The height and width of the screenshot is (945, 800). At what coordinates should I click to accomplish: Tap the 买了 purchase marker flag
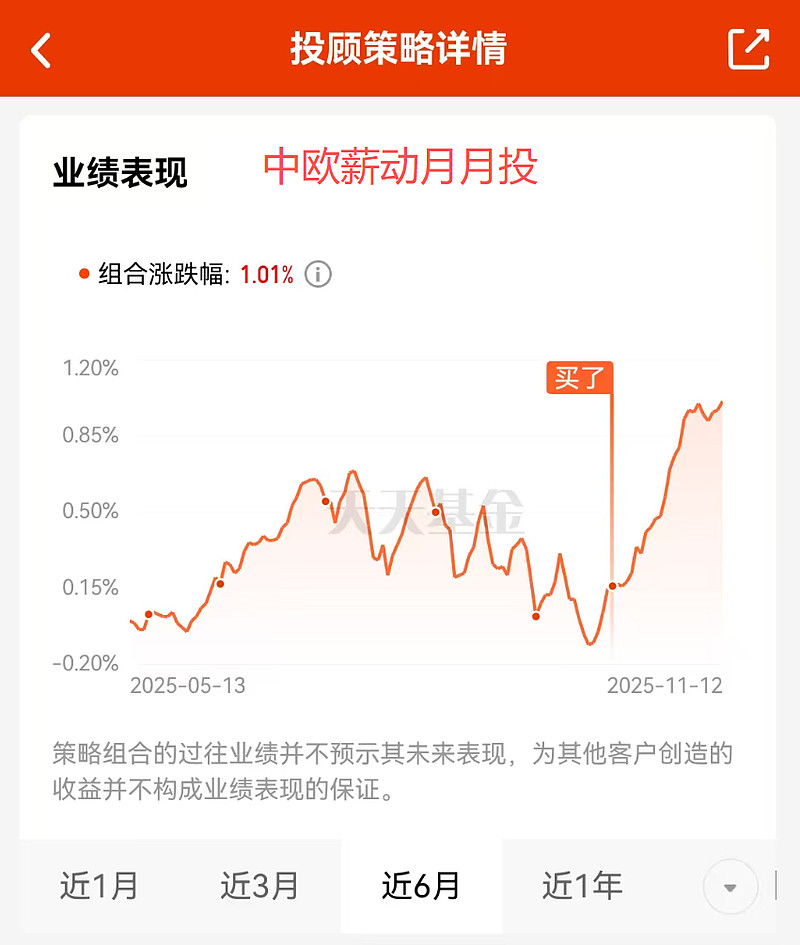tap(580, 379)
